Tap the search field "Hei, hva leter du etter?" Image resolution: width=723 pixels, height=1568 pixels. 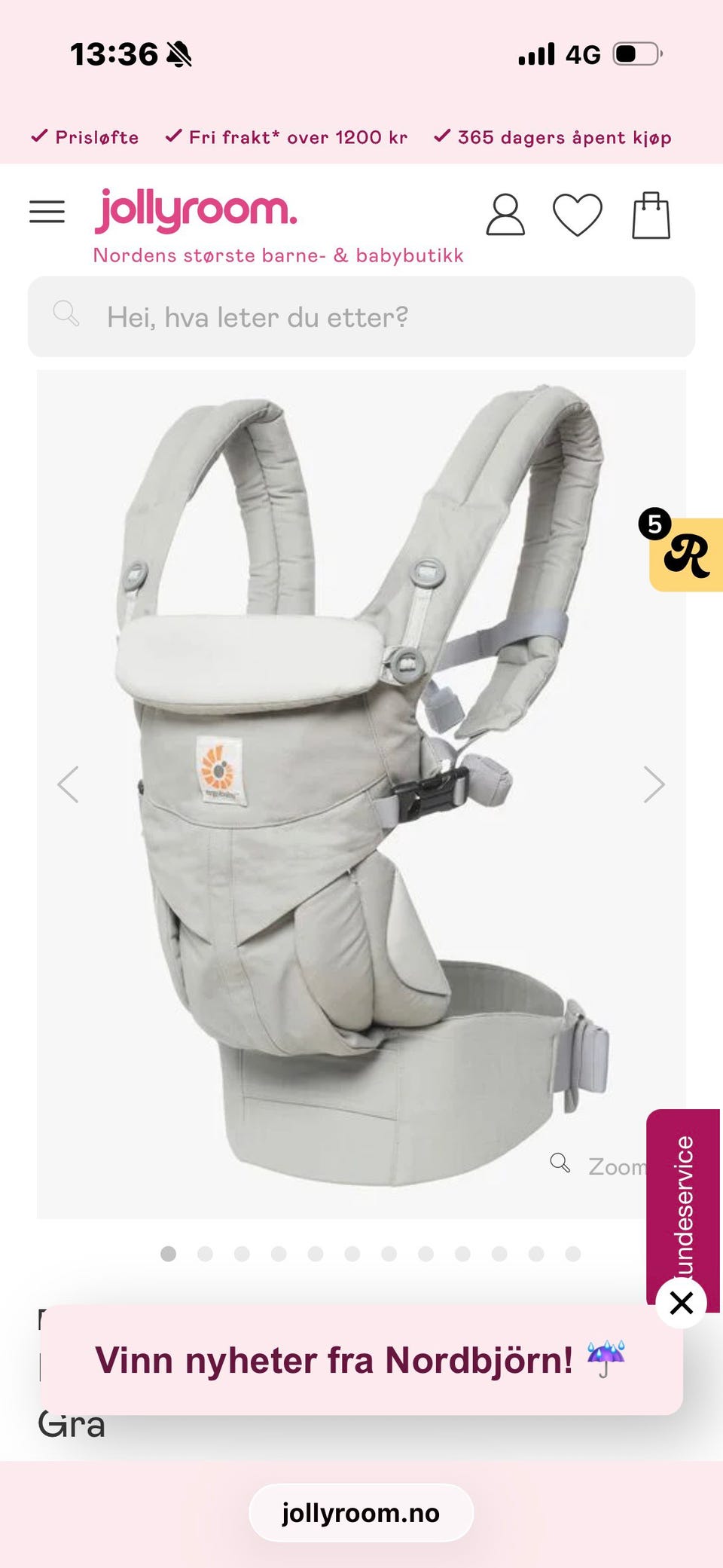(361, 316)
